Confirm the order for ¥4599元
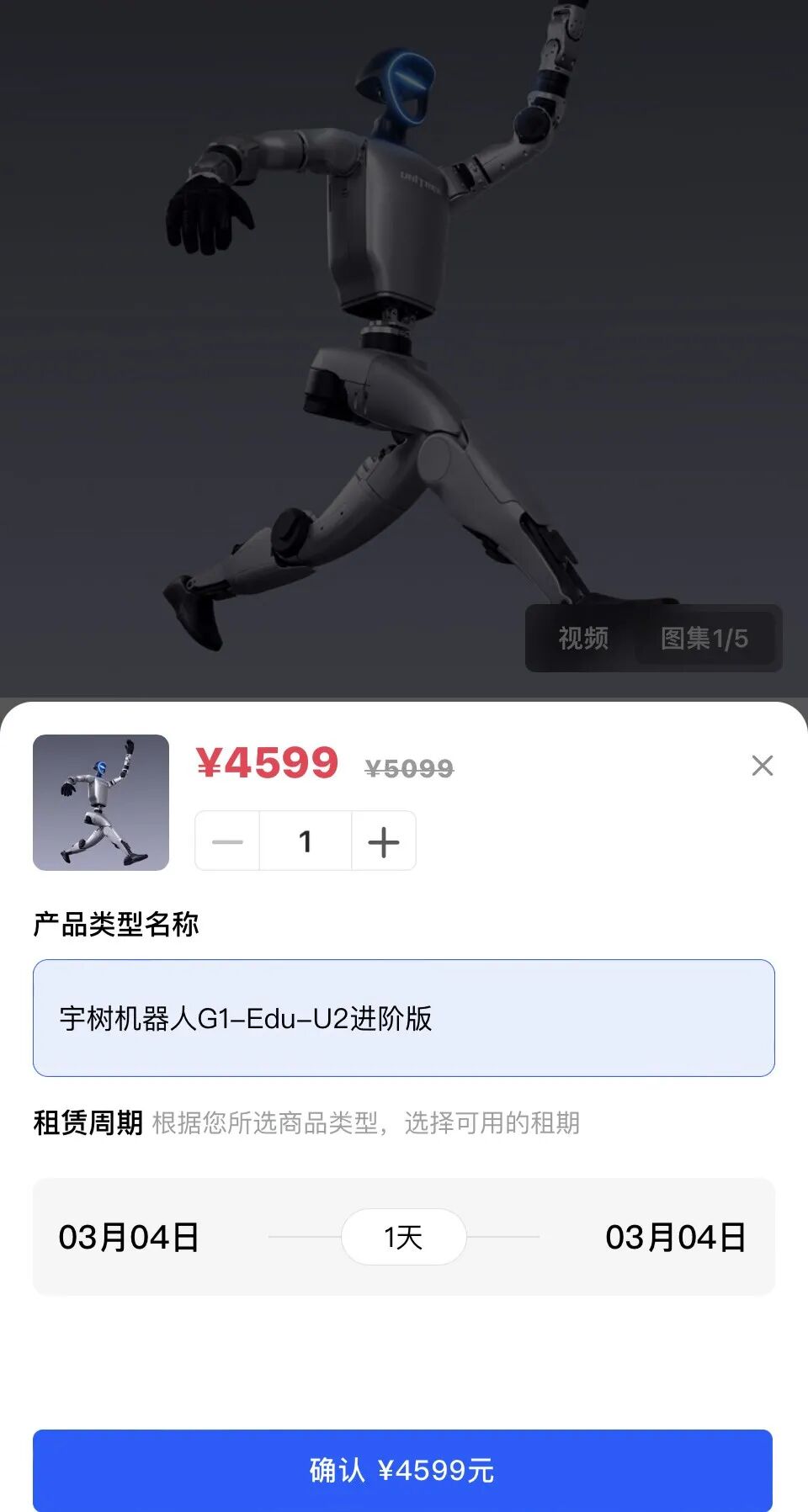Viewport: 808px width, 1512px height. [x=402, y=1470]
